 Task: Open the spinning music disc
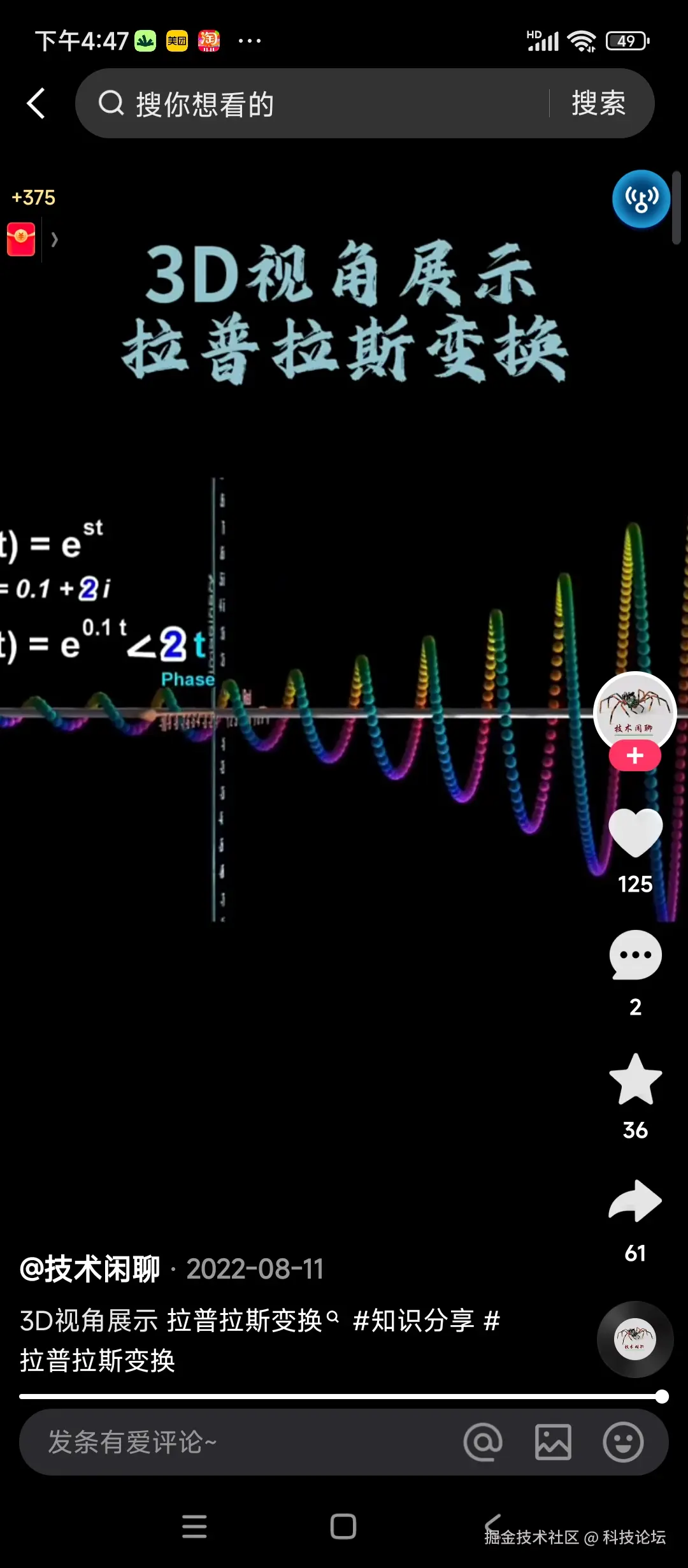634,1339
